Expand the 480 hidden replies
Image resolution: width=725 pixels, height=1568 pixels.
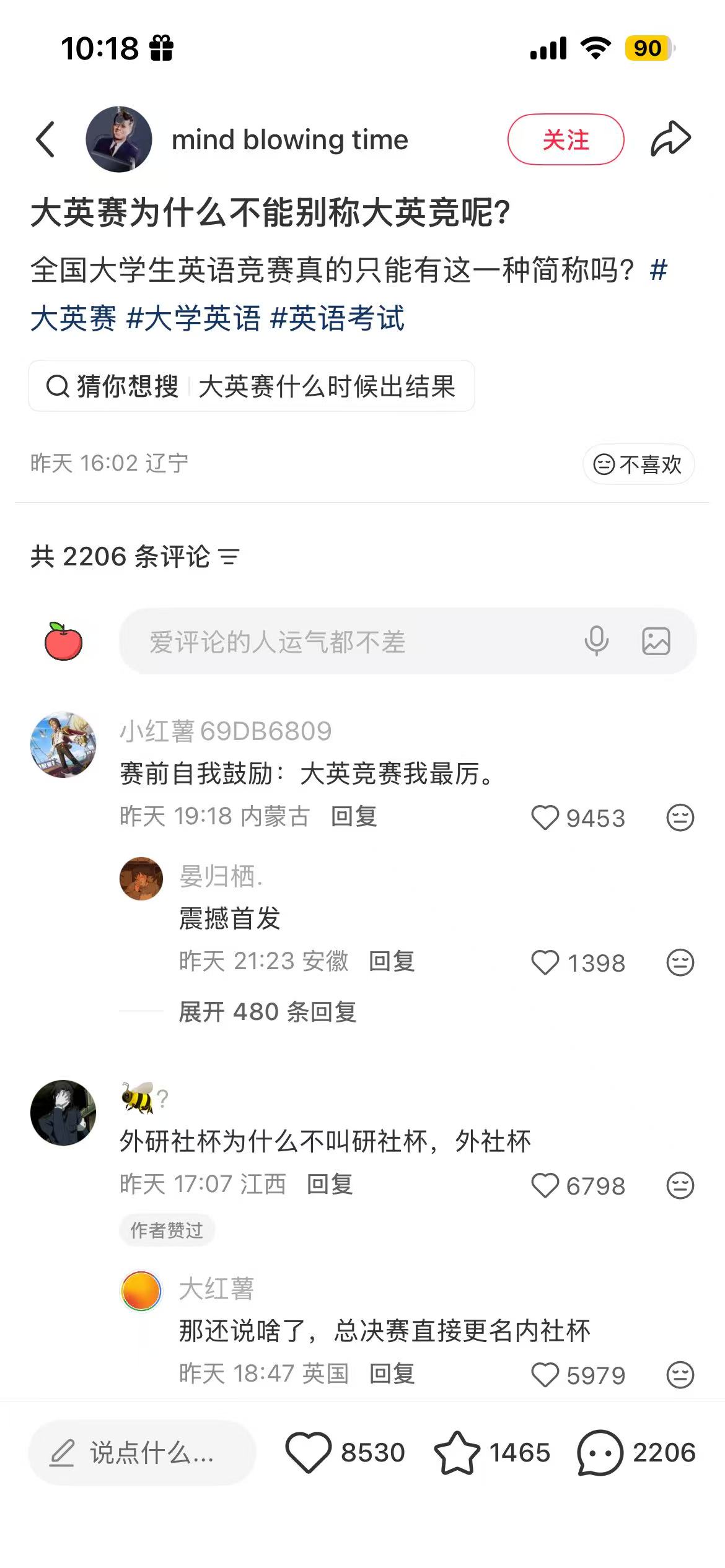pos(268,1012)
